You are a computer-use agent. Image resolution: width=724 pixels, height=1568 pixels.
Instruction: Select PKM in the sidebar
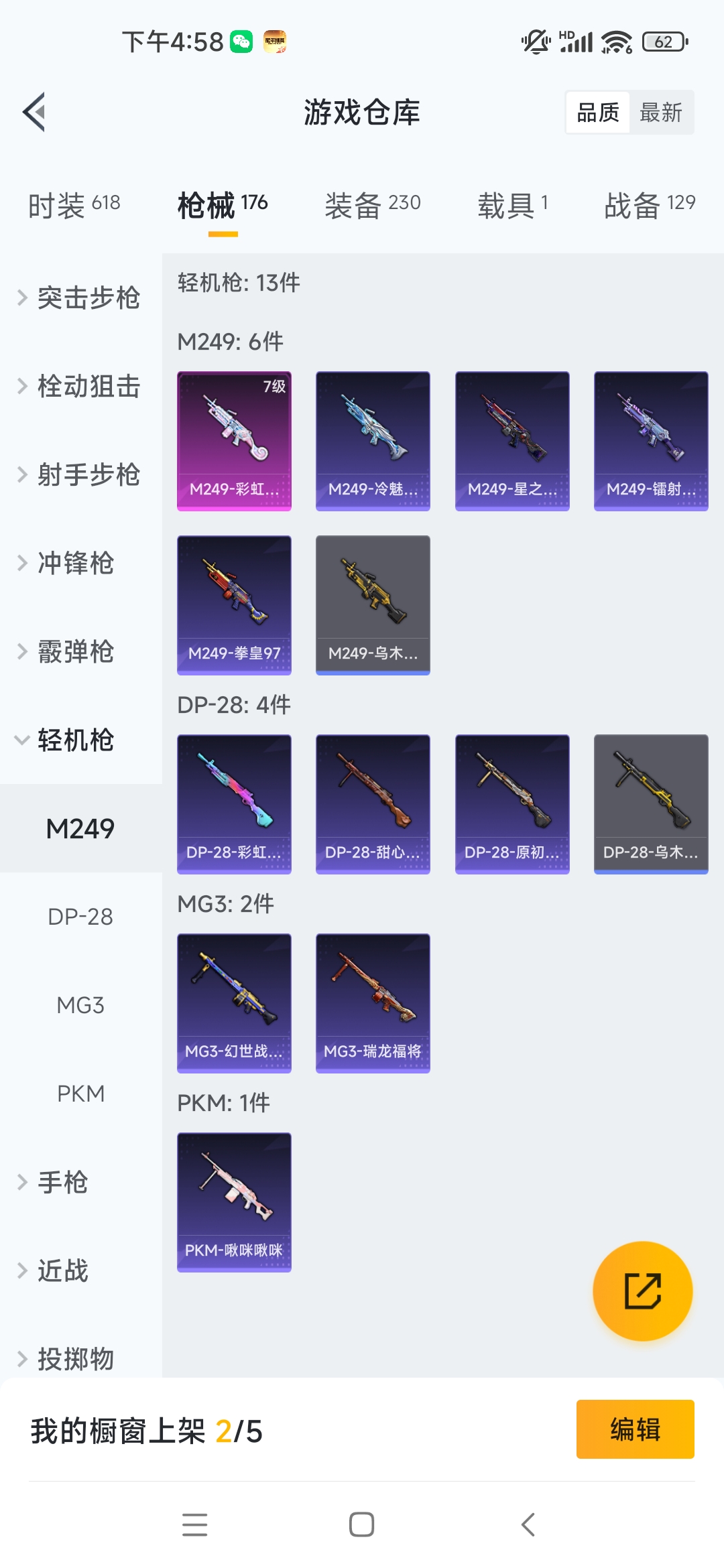click(80, 1094)
